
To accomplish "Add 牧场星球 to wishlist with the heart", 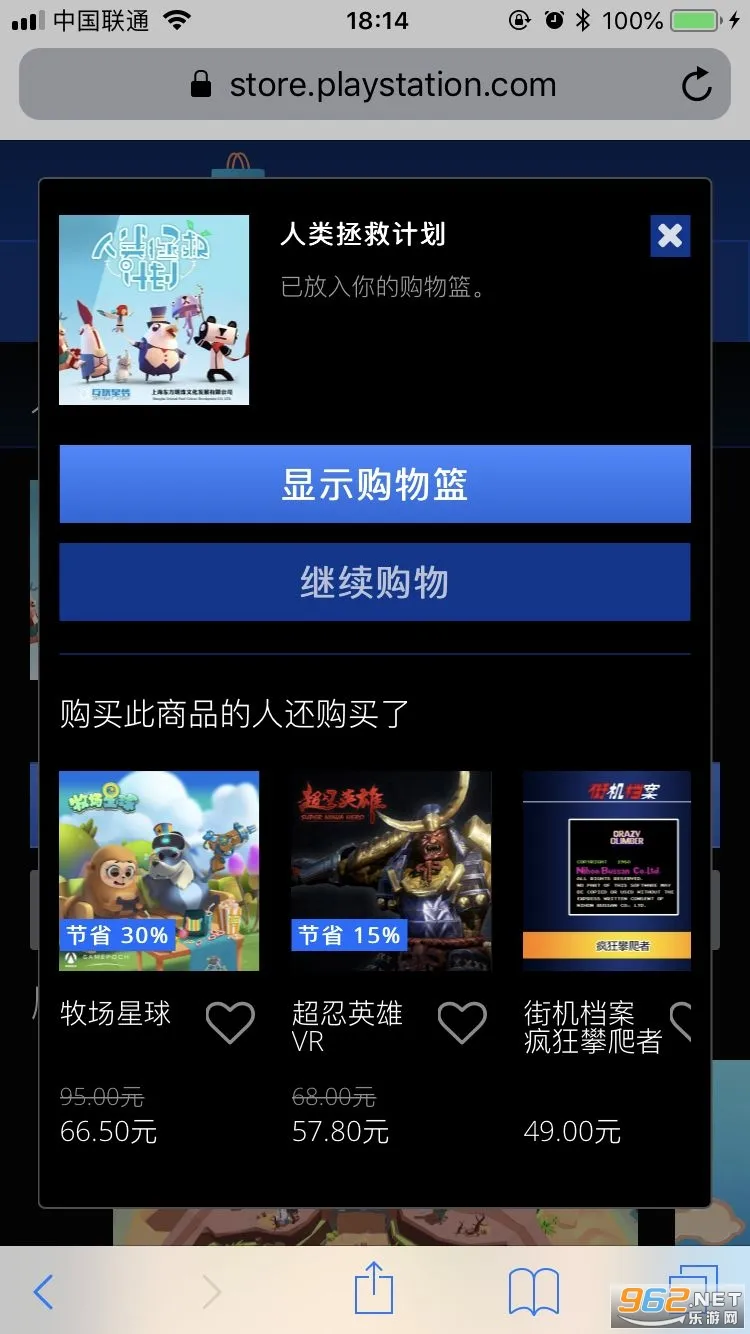I will click(x=230, y=1021).
